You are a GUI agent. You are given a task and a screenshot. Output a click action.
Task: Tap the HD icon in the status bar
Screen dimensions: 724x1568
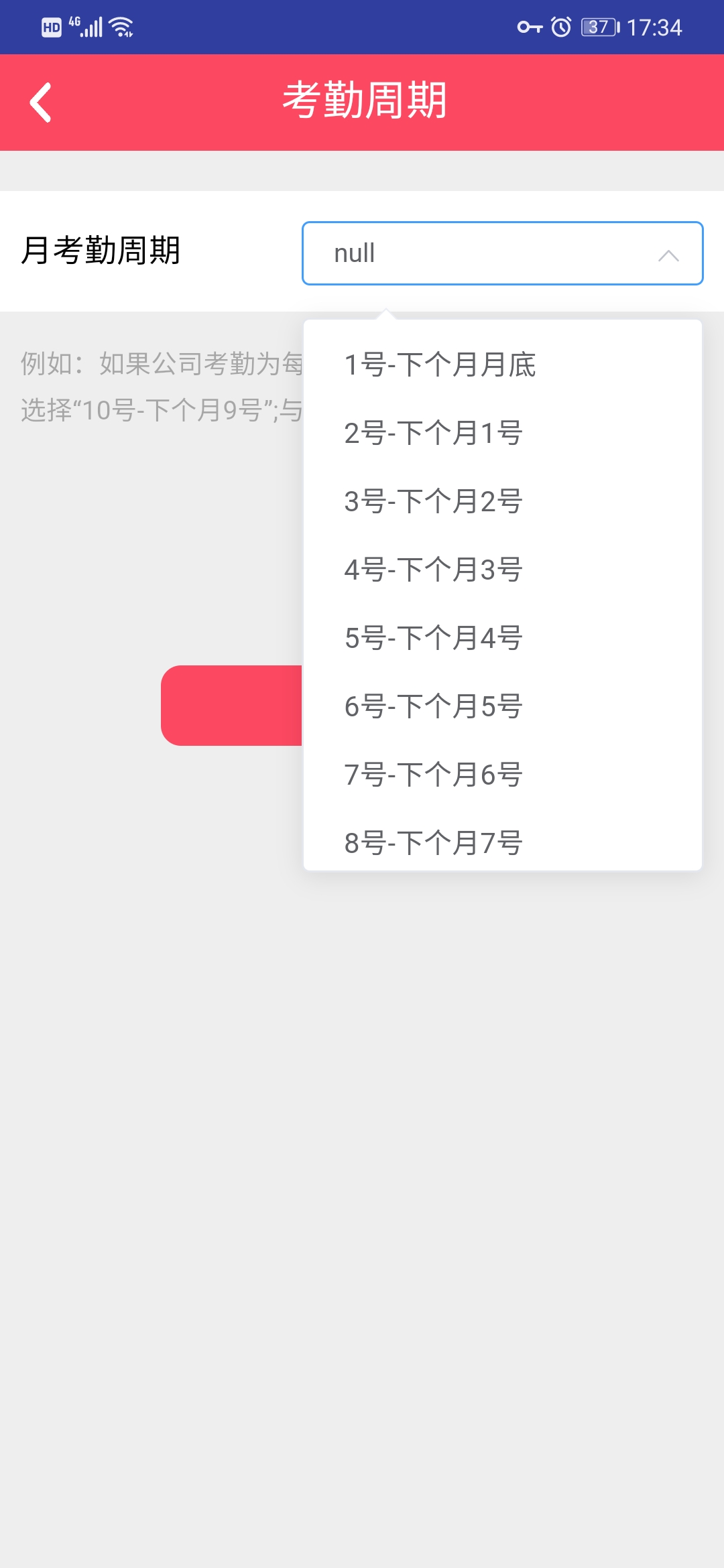pyautogui.click(x=50, y=27)
